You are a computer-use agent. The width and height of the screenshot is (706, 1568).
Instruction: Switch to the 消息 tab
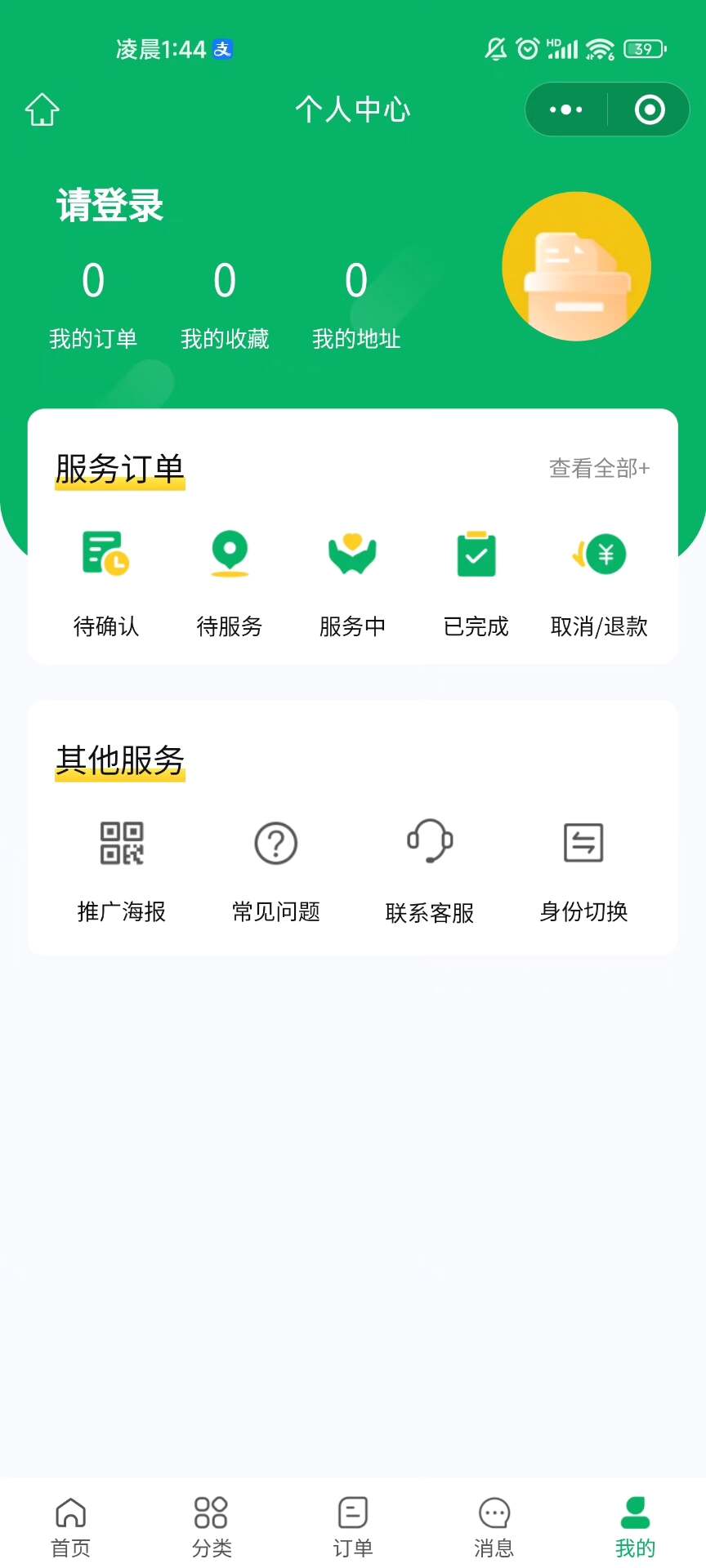coord(494,1526)
